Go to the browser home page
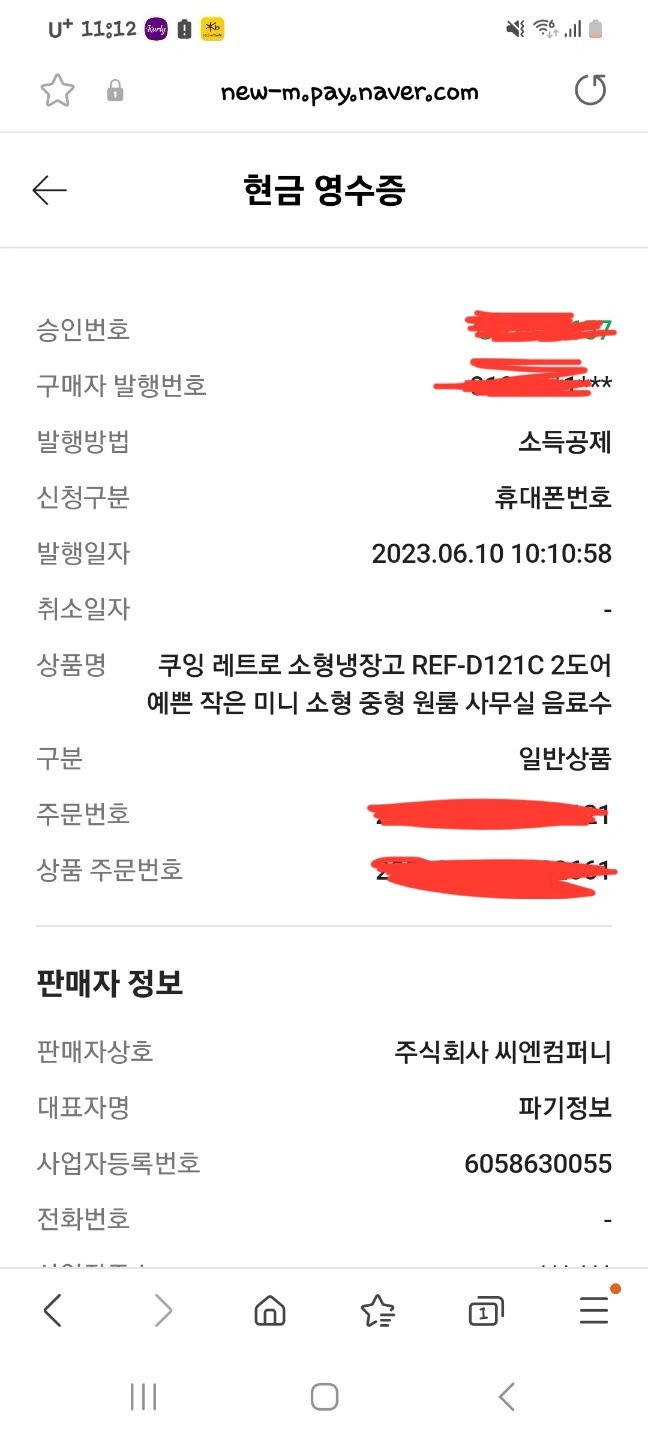 click(270, 1310)
